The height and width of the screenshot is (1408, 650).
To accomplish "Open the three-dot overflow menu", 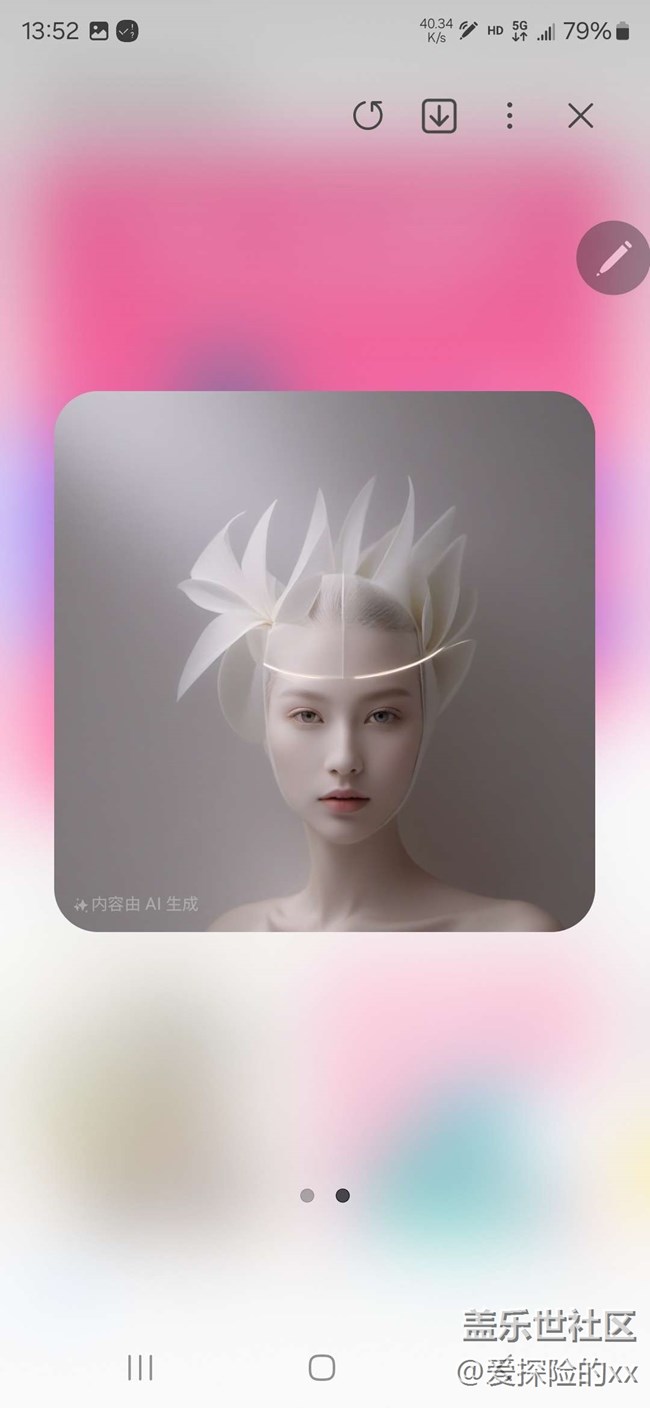I will 509,116.
